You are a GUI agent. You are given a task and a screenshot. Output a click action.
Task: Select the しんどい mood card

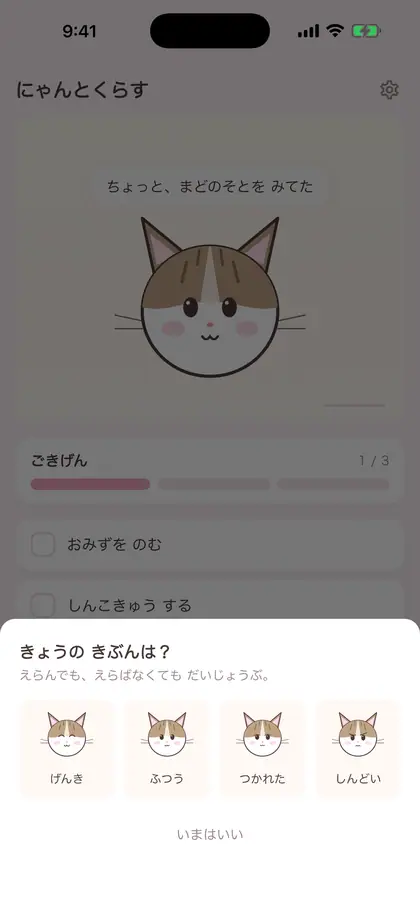point(358,749)
